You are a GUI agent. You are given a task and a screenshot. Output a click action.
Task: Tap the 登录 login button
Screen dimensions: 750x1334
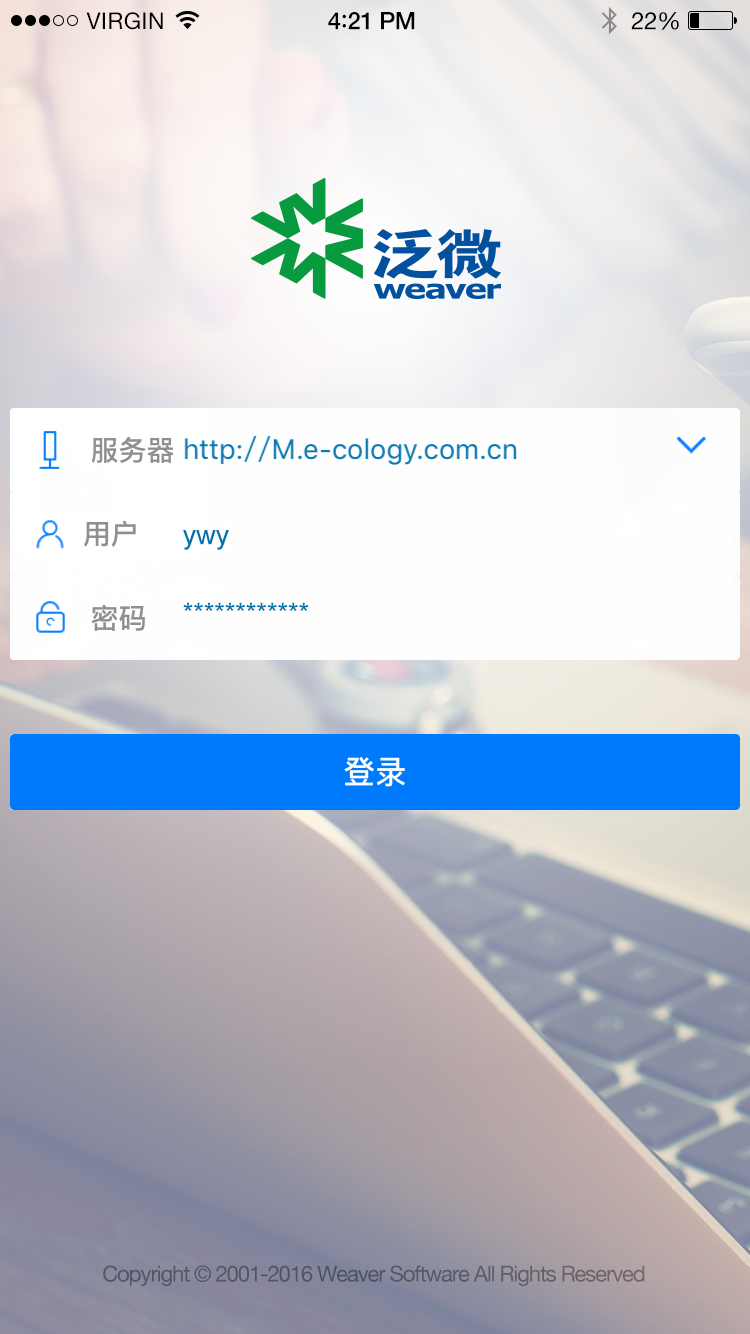375,772
